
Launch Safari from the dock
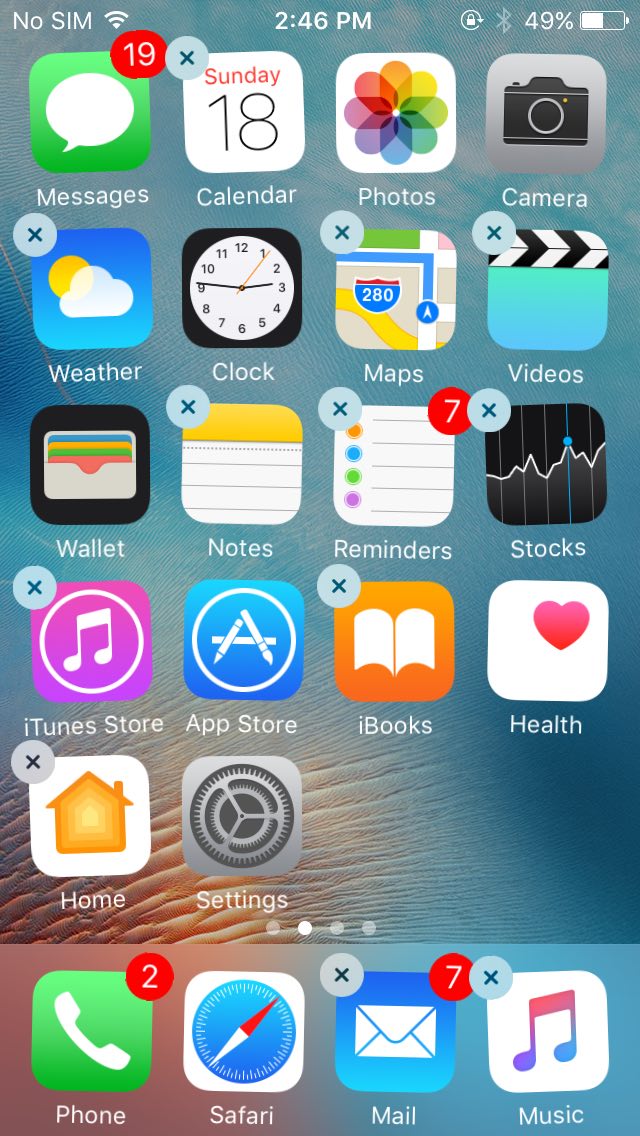243,1031
